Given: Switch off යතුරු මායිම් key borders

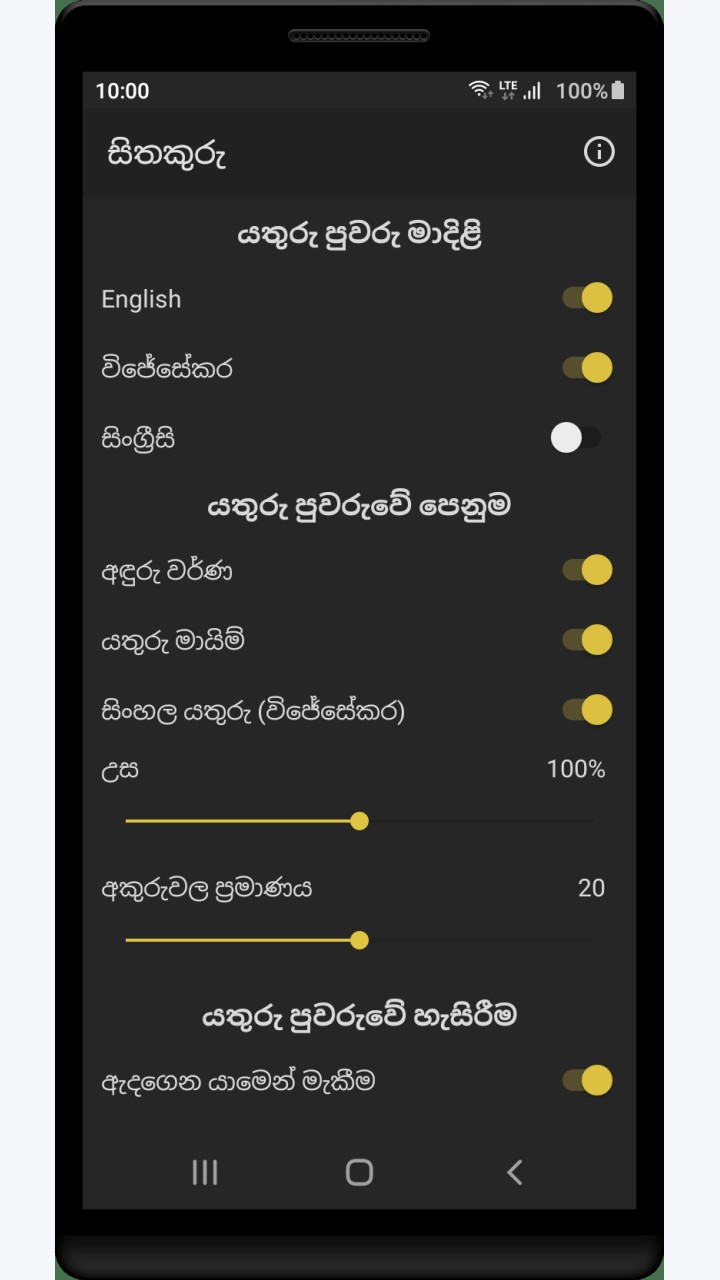Looking at the screenshot, I should point(587,640).
